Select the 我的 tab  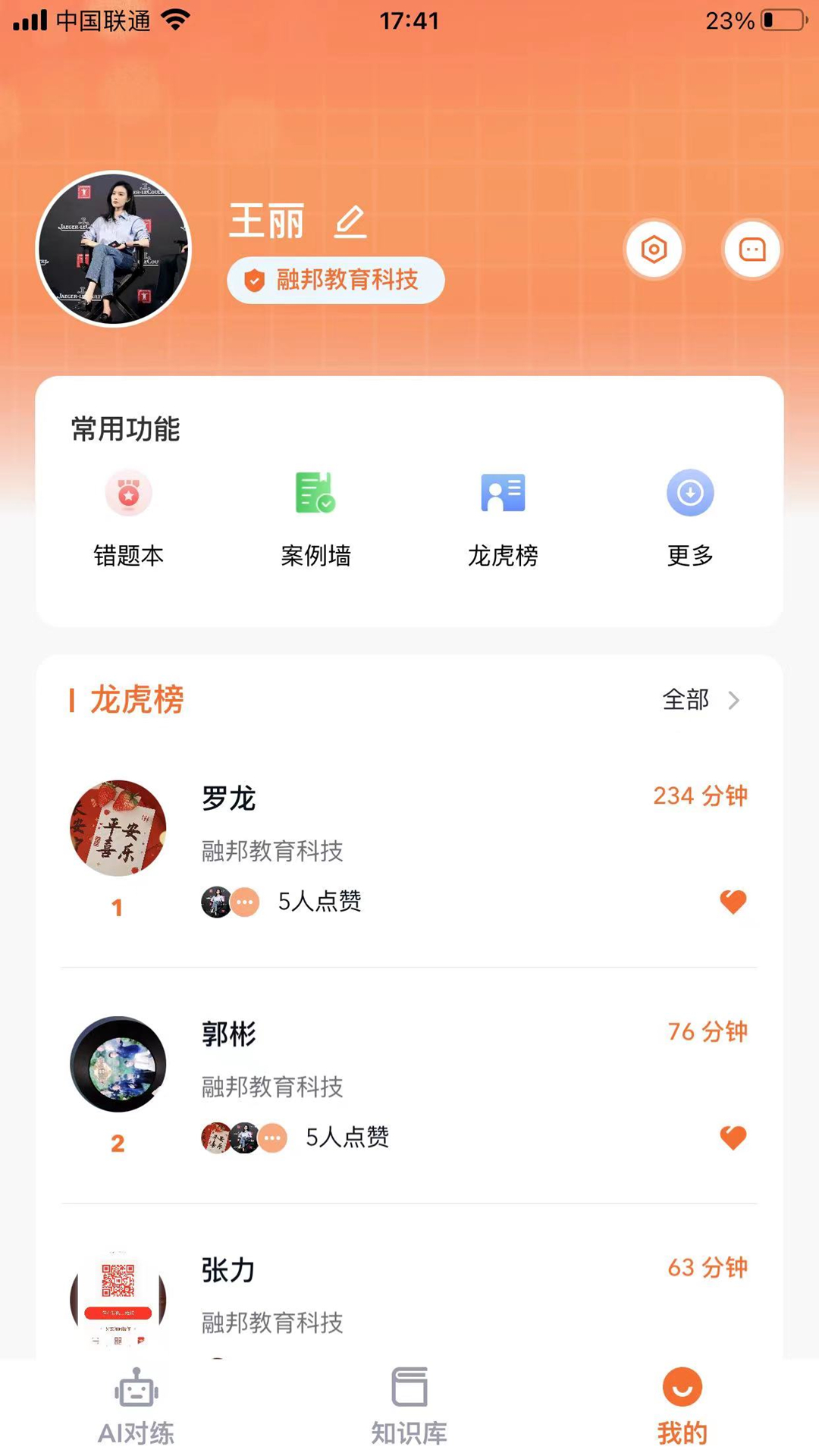click(682, 1407)
